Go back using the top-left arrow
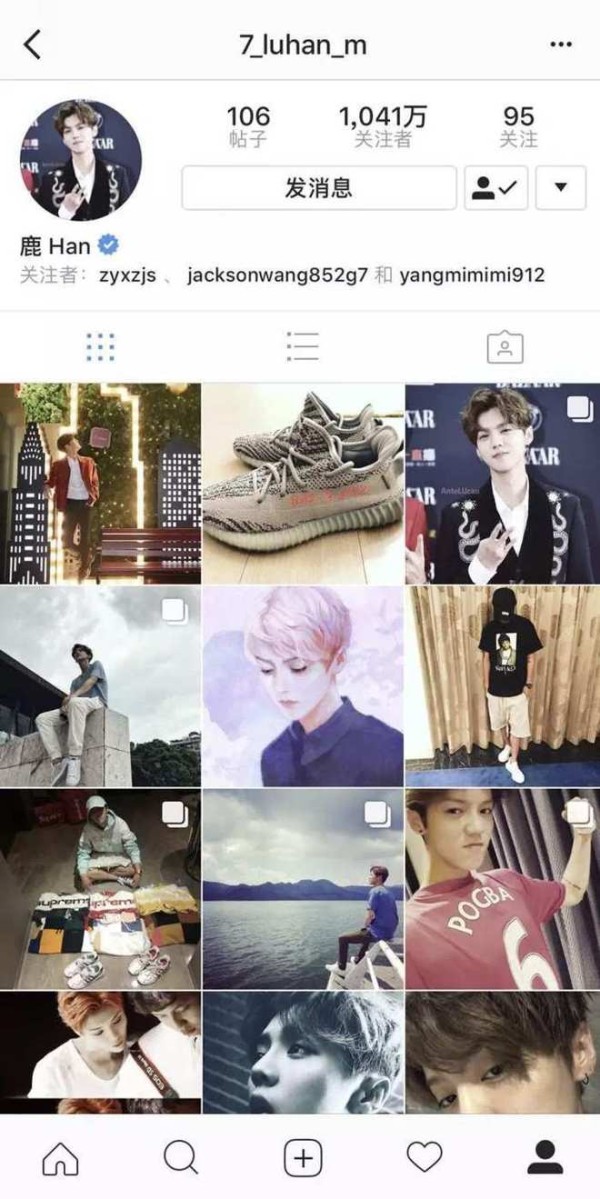This screenshot has width=600, height=1199. tap(32, 45)
